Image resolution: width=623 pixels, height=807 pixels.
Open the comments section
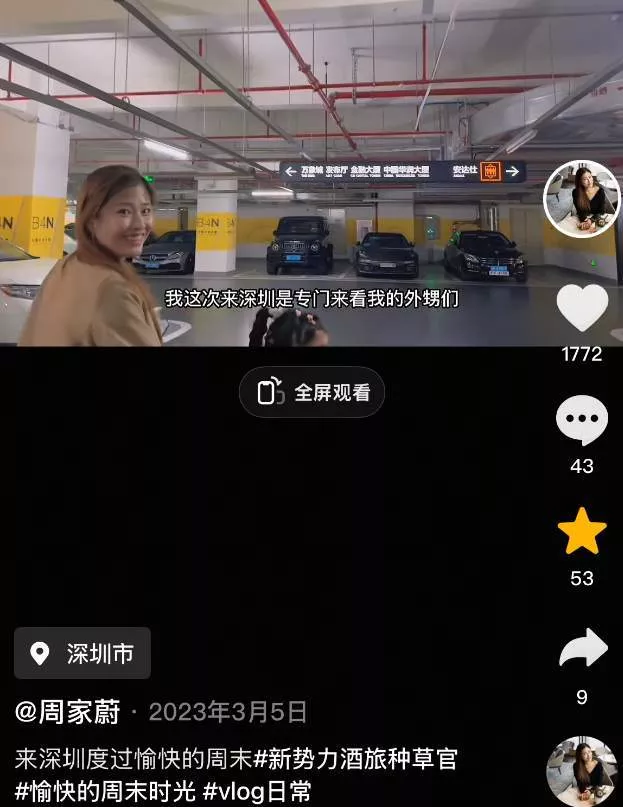coord(582,421)
